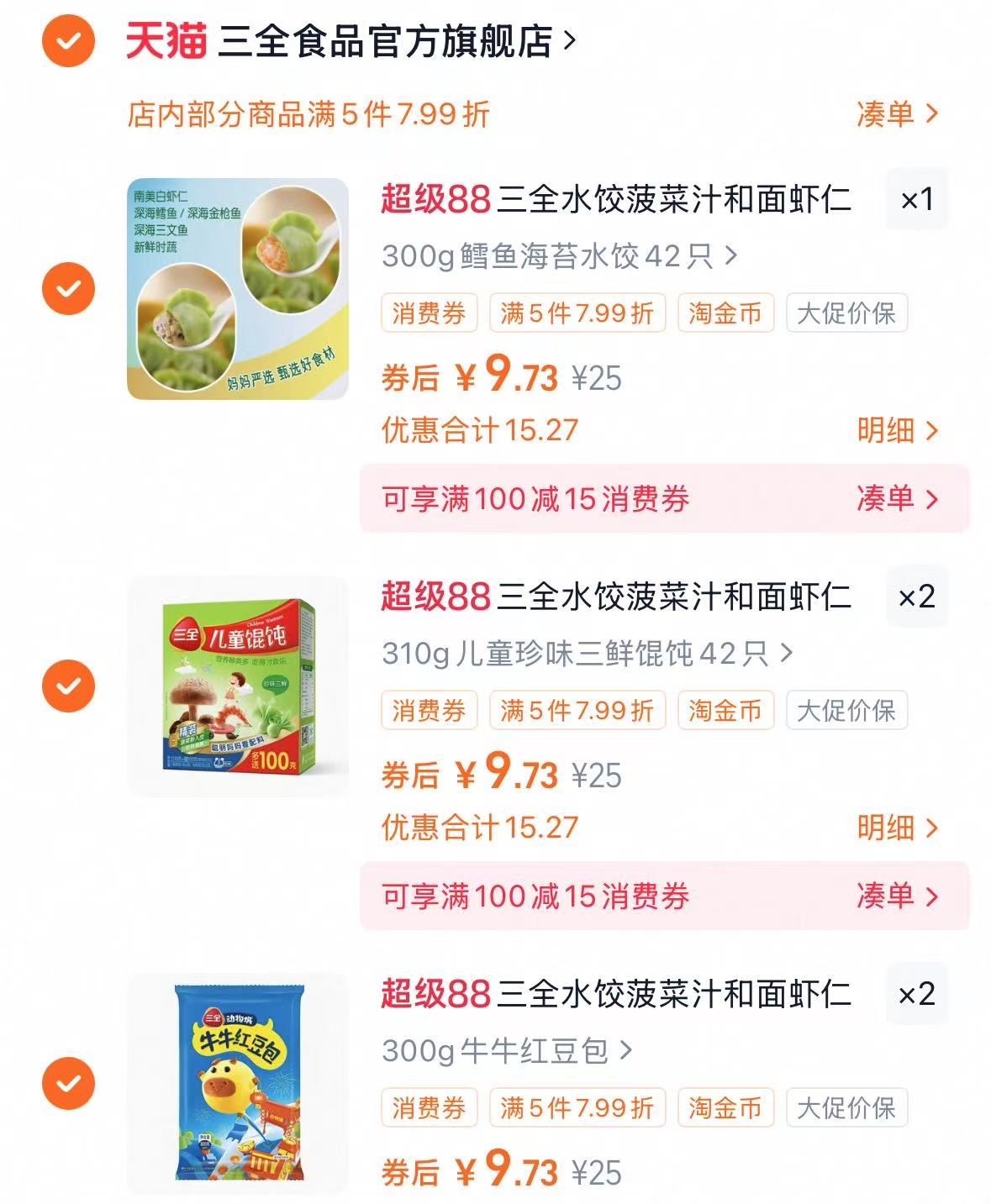Screen dimensions: 991x1204
Task: Select the 大促价保 badge on the wonton item
Action: pos(845,711)
